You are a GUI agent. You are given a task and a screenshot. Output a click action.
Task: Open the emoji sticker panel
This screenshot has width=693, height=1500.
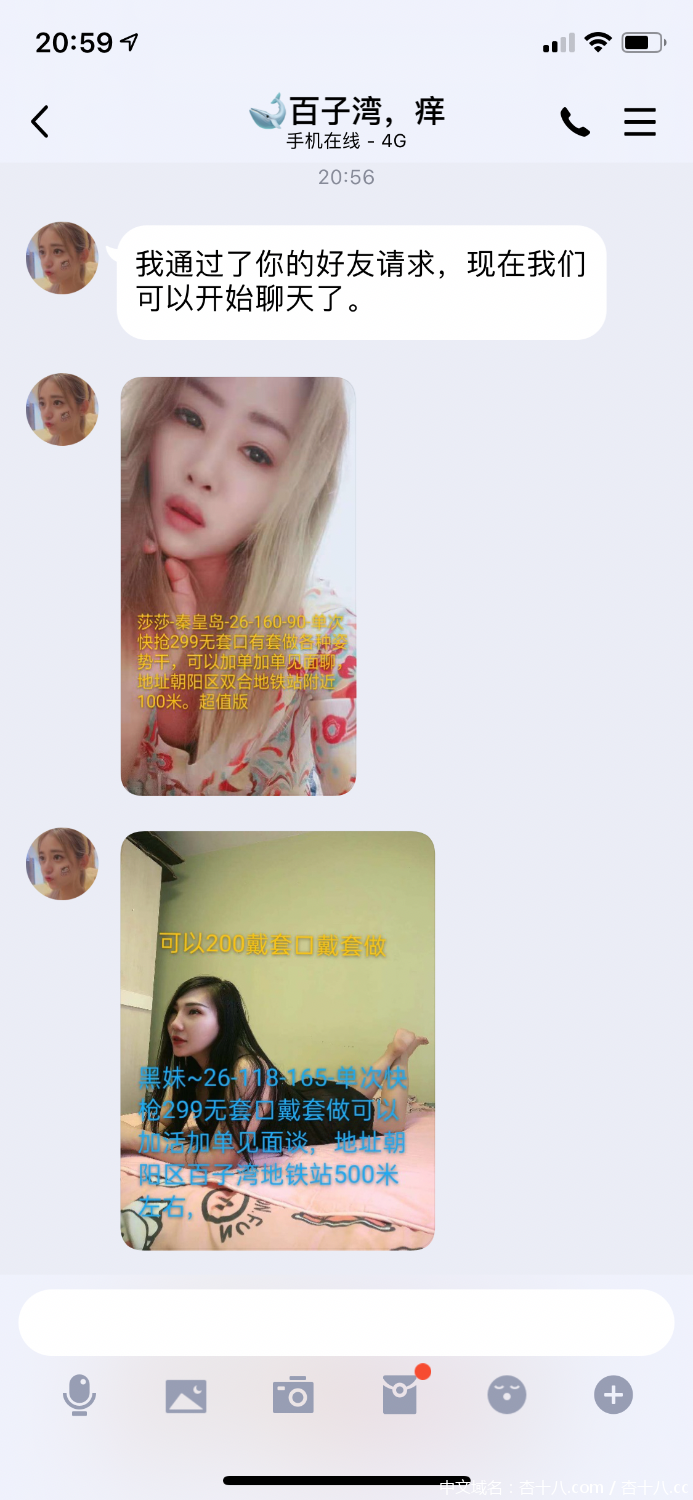click(x=507, y=1394)
